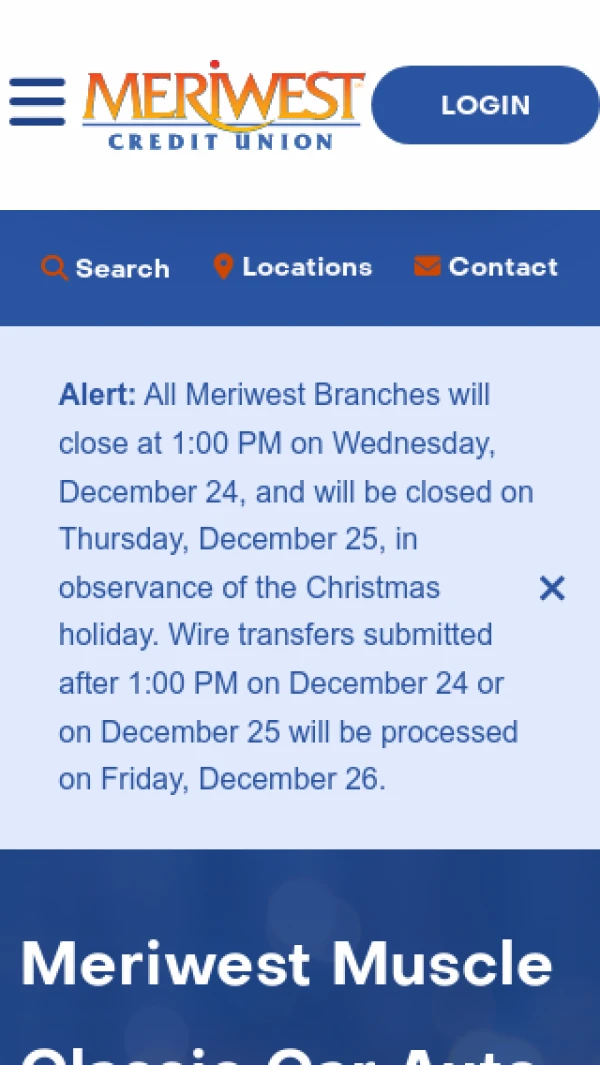Open branch Locations
This screenshot has width=600, height=1065.
point(293,267)
